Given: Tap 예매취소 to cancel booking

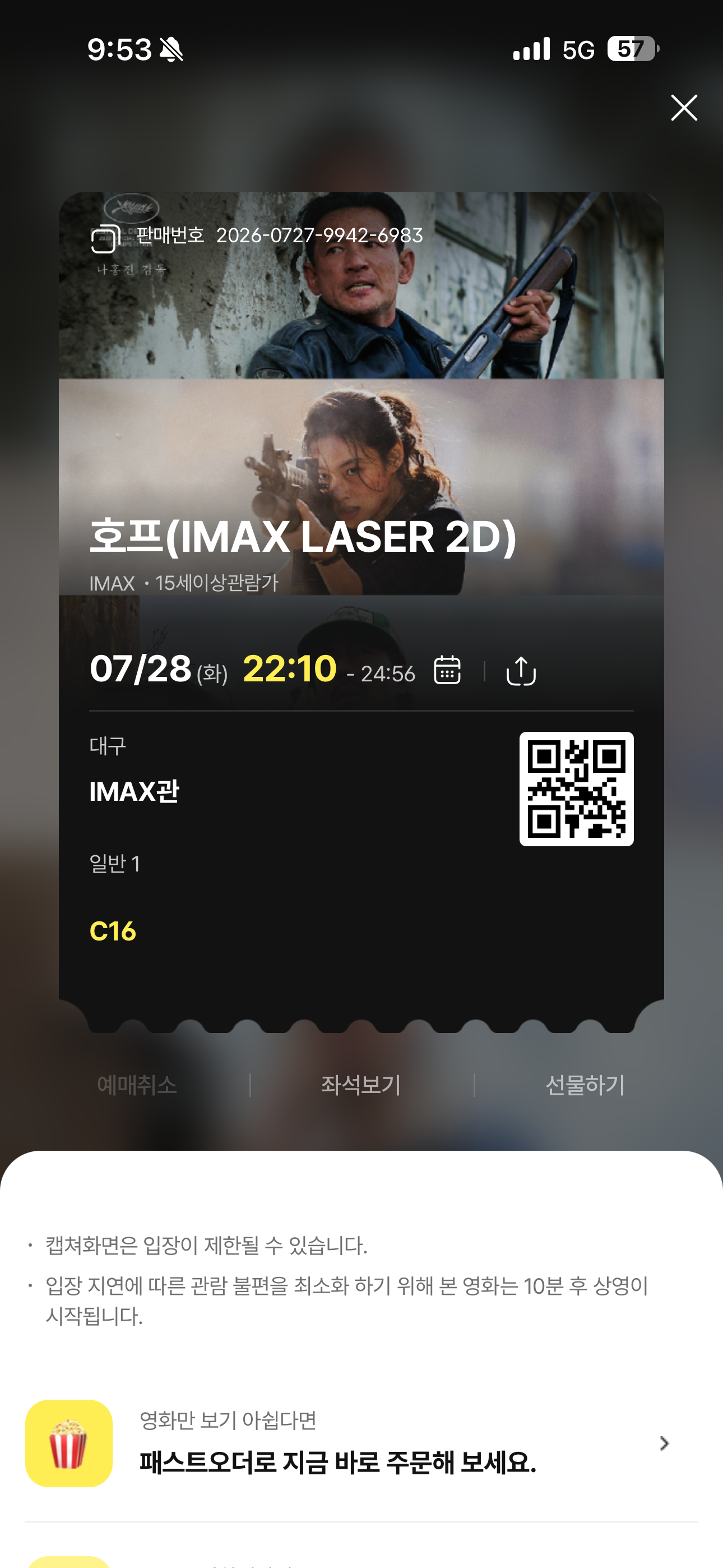Looking at the screenshot, I should point(137,1085).
